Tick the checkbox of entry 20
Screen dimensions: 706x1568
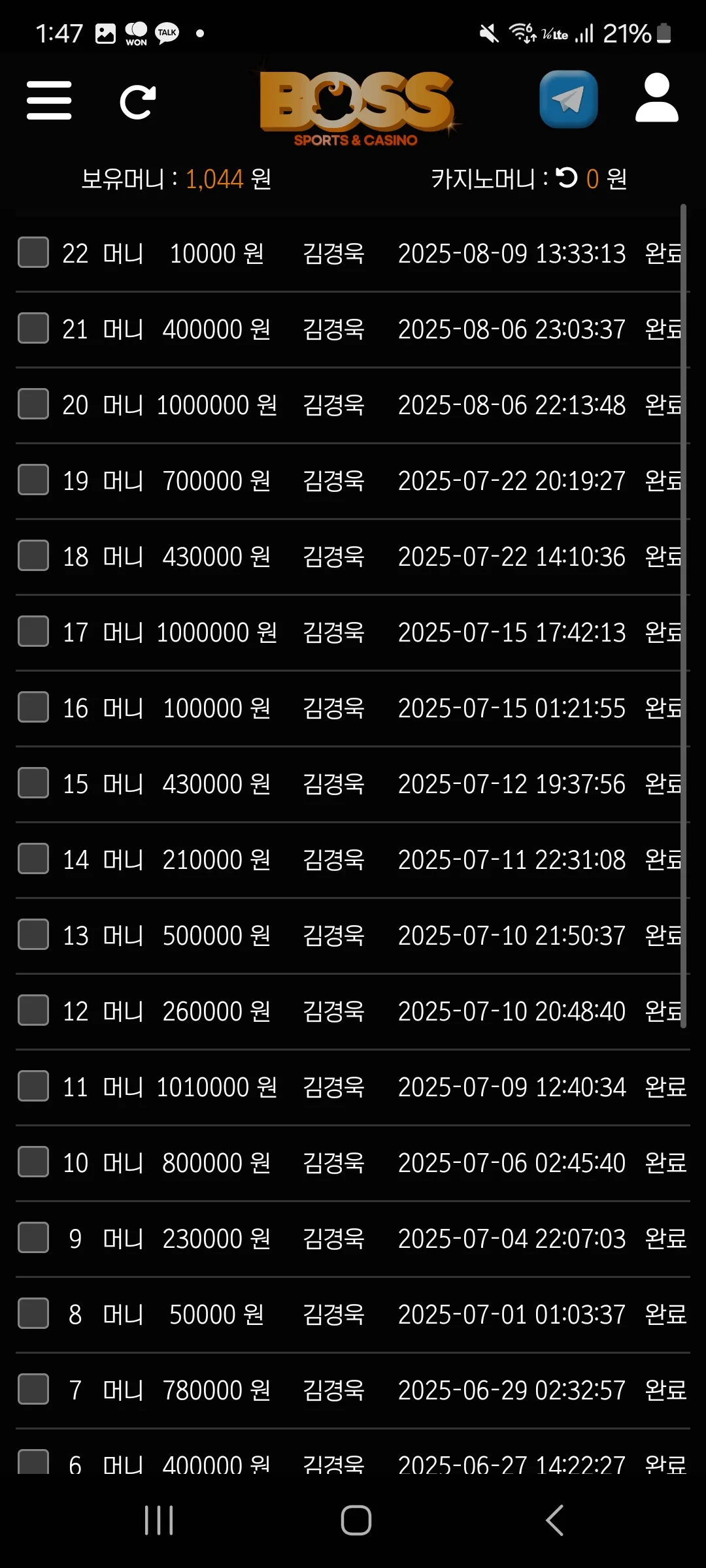(33, 404)
